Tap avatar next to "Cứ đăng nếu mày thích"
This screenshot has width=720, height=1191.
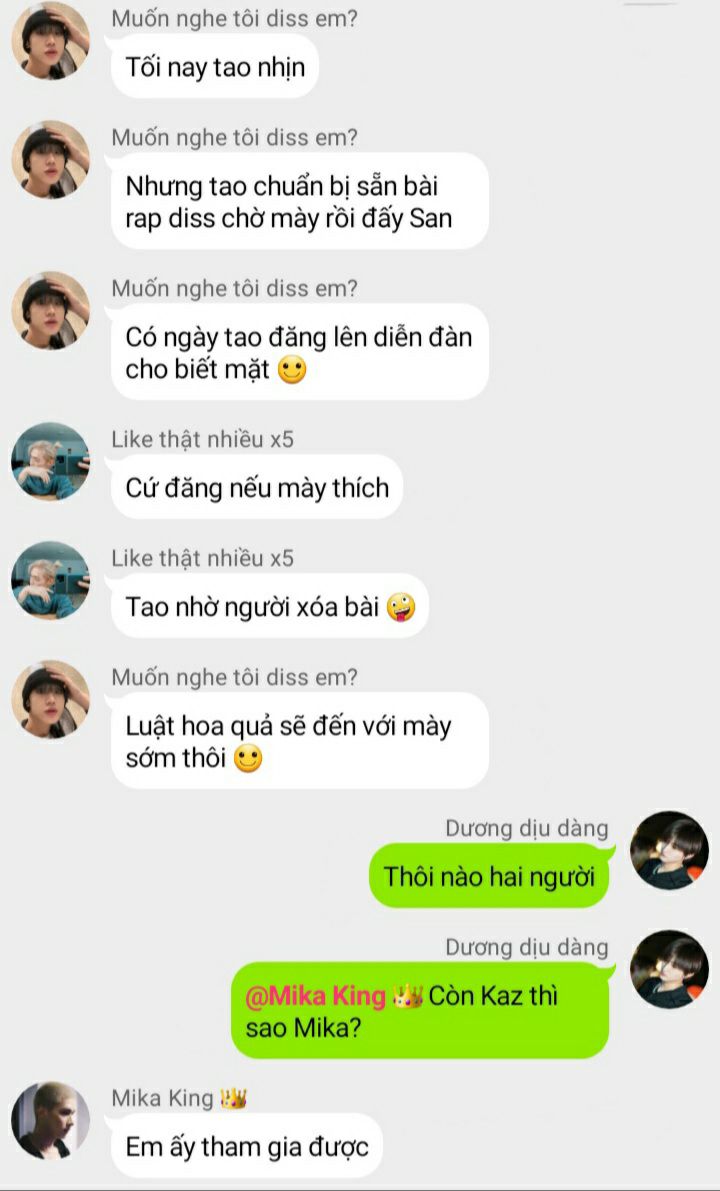(x=50, y=461)
